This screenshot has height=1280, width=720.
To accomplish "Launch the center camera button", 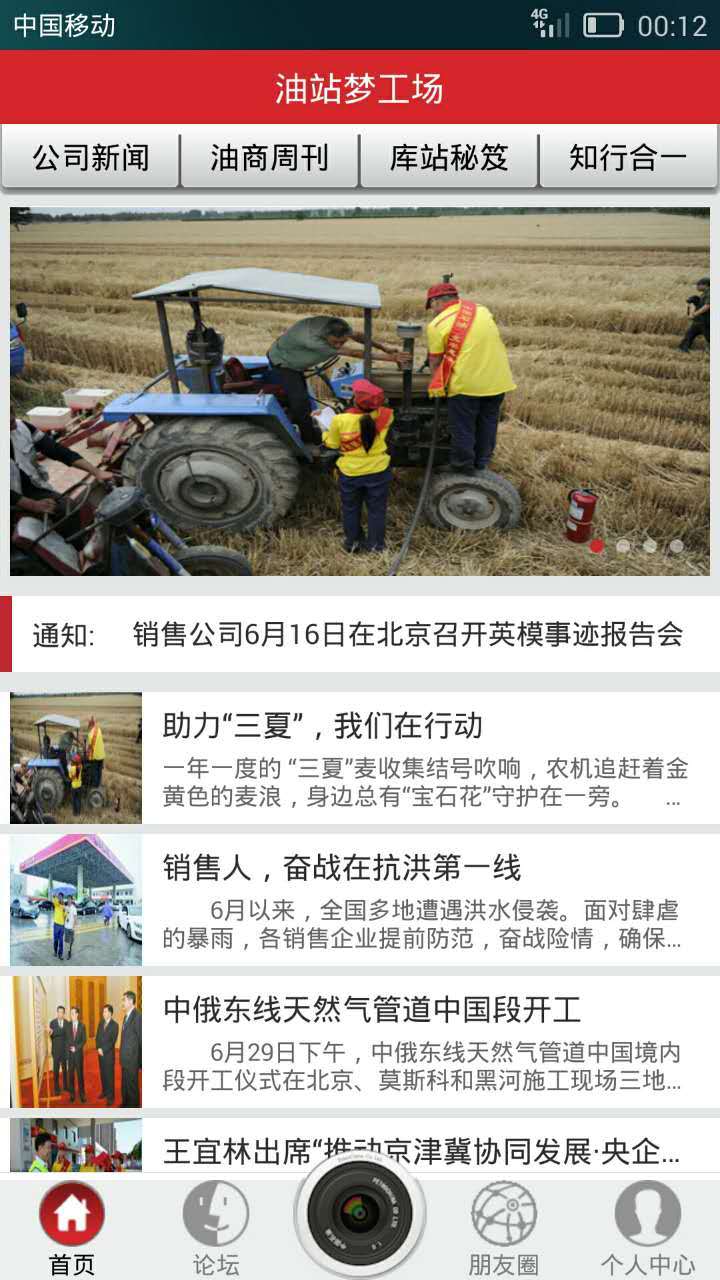I will pos(360,1213).
